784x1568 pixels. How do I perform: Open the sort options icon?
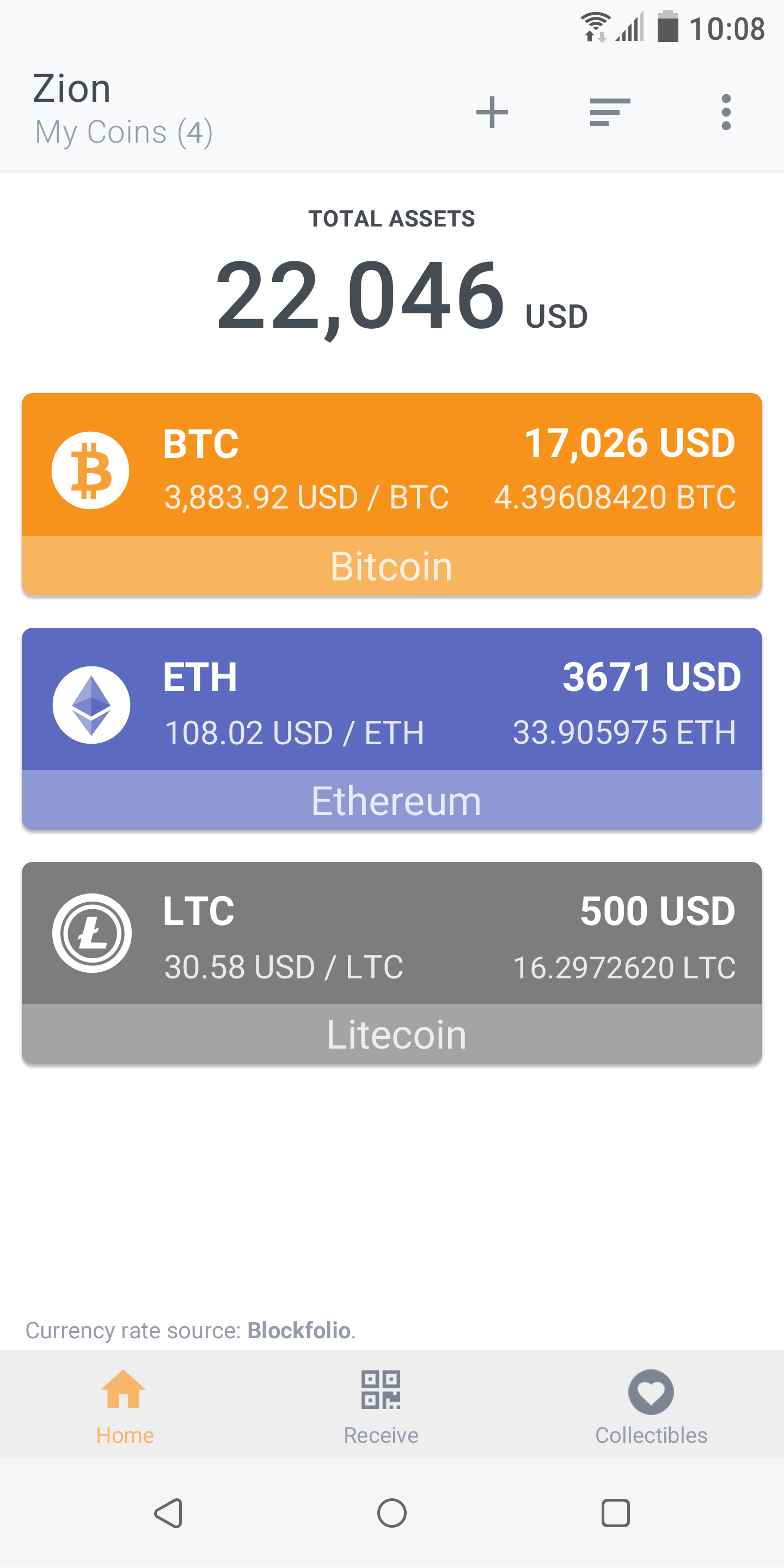pyautogui.click(x=609, y=113)
